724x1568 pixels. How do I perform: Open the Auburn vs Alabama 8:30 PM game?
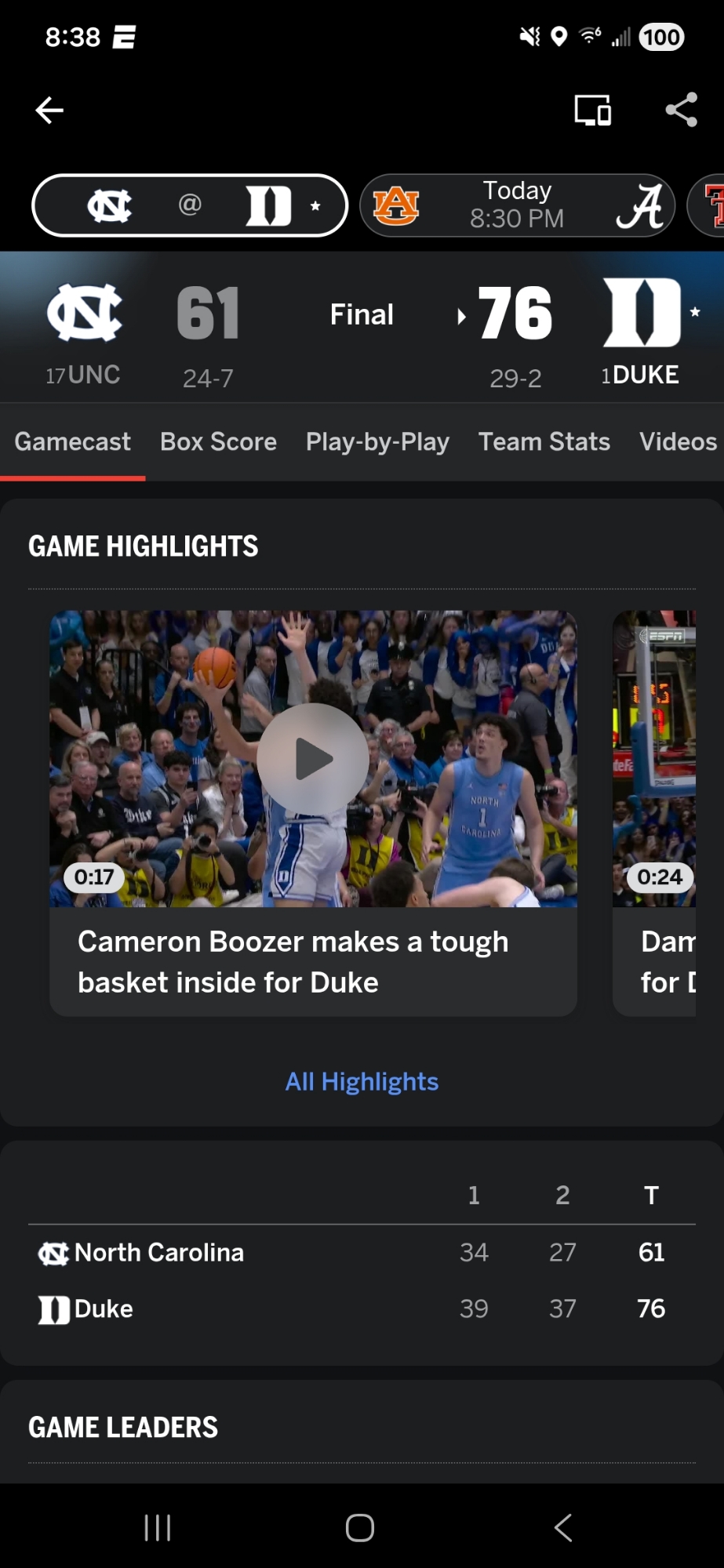[517, 205]
